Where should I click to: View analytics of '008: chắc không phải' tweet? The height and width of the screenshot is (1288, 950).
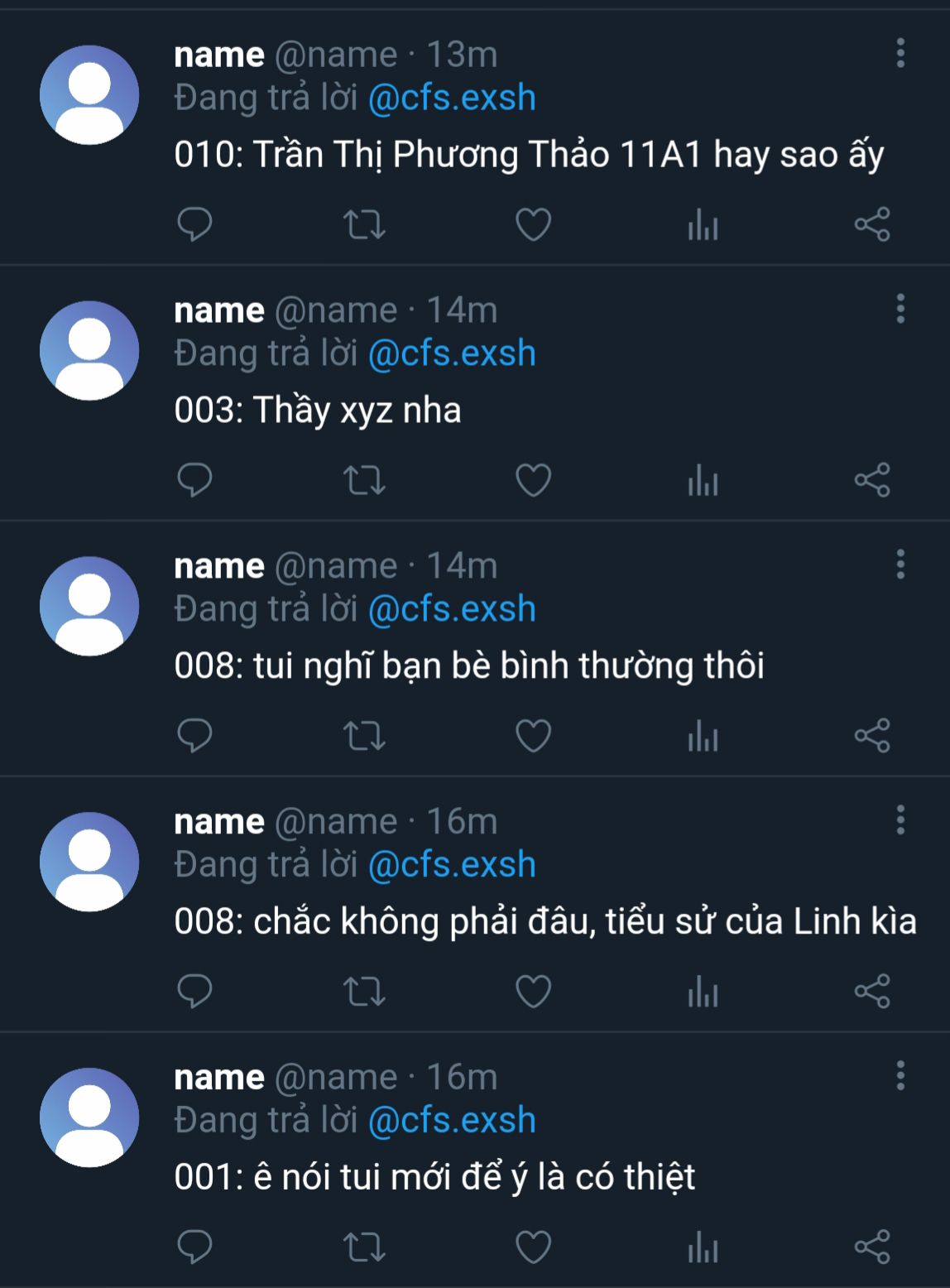pyautogui.click(x=703, y=992)
